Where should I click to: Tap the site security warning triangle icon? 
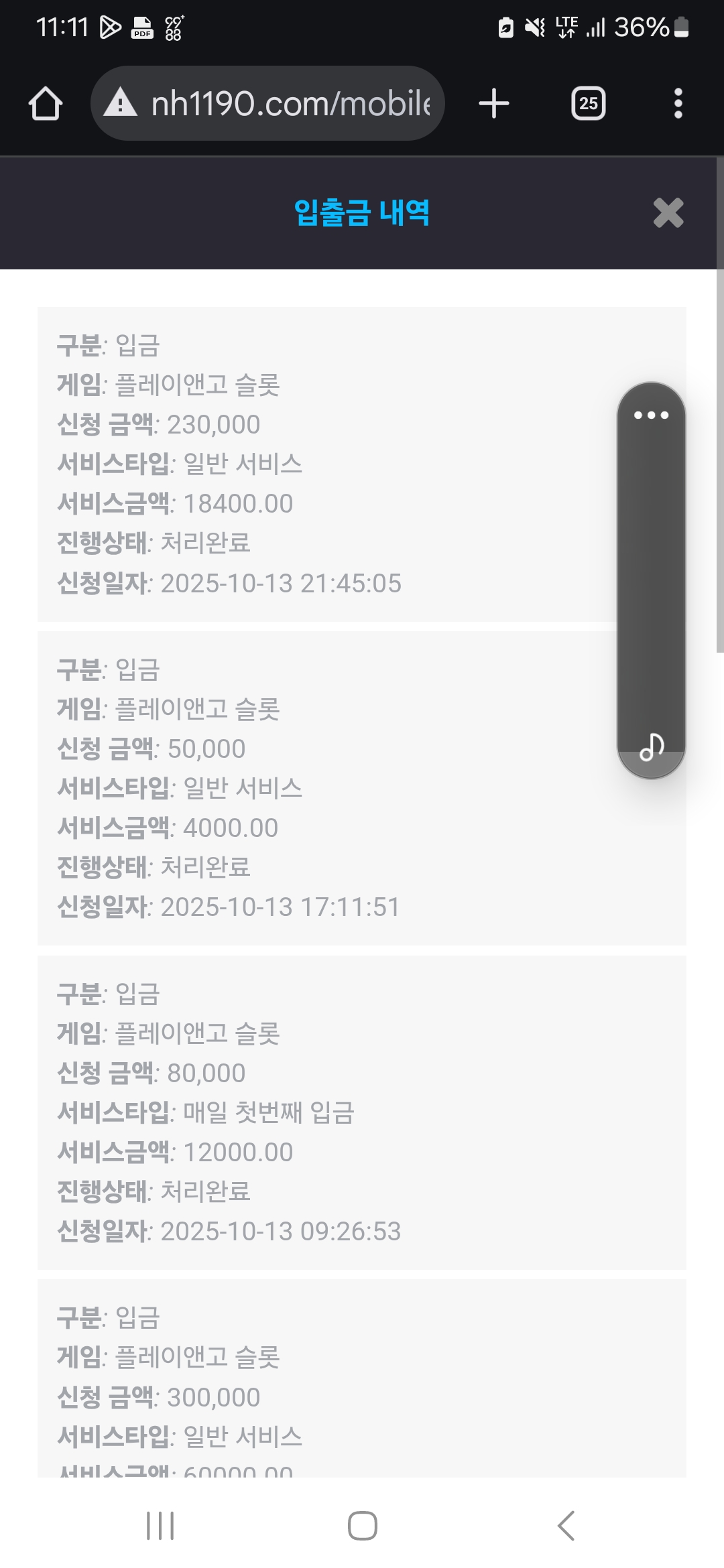coord(118,103)
